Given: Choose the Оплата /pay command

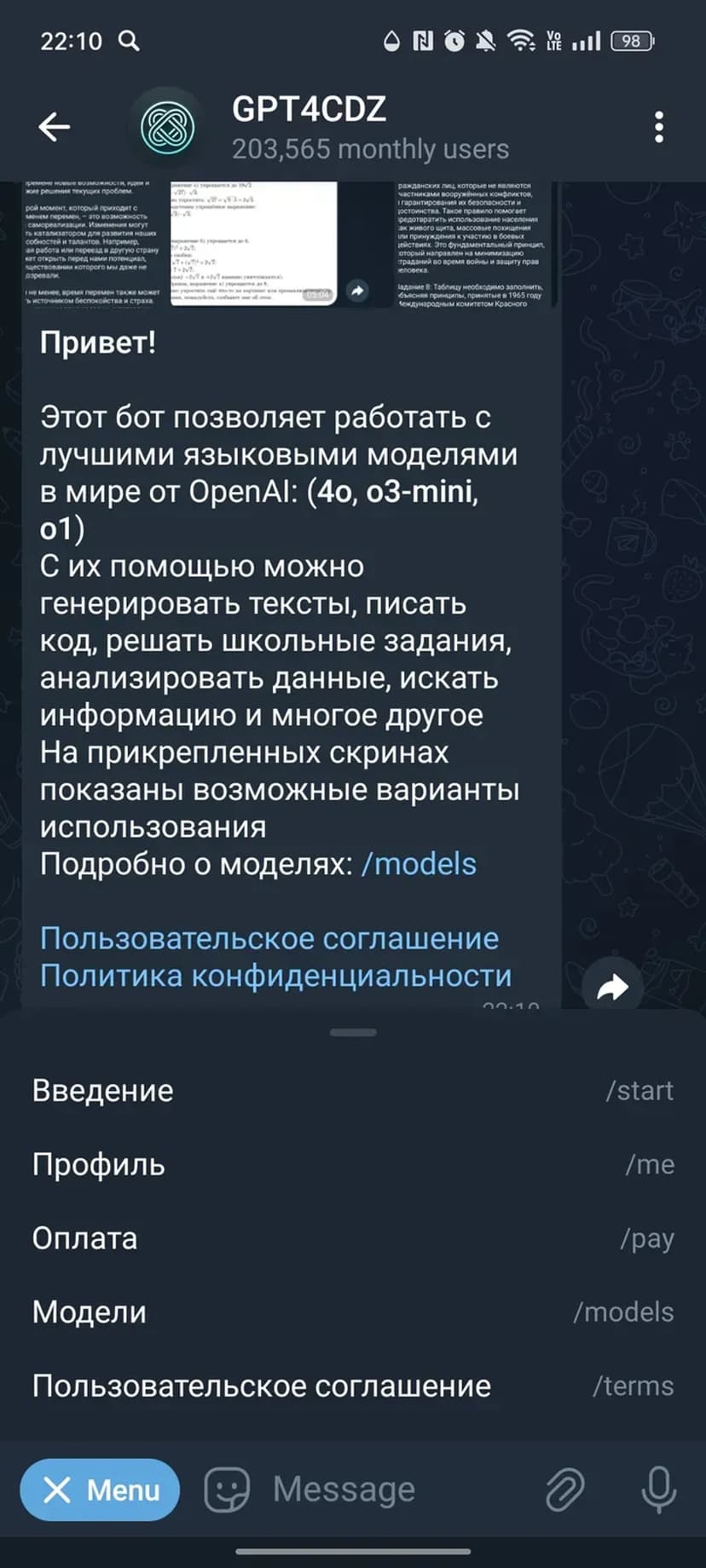Looking at the screenshot, I should 352,1239.
